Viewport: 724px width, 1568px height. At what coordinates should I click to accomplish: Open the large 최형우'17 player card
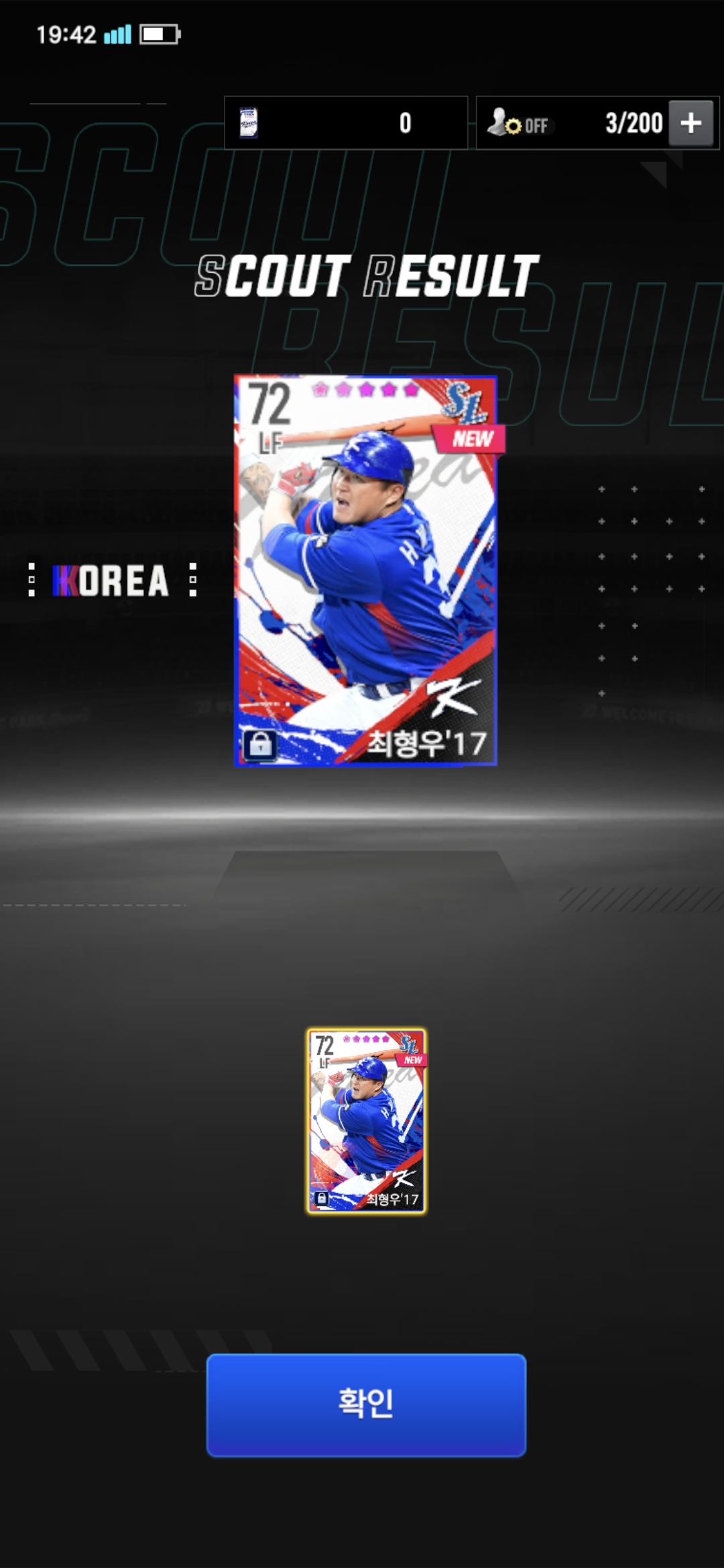(365, 570)
